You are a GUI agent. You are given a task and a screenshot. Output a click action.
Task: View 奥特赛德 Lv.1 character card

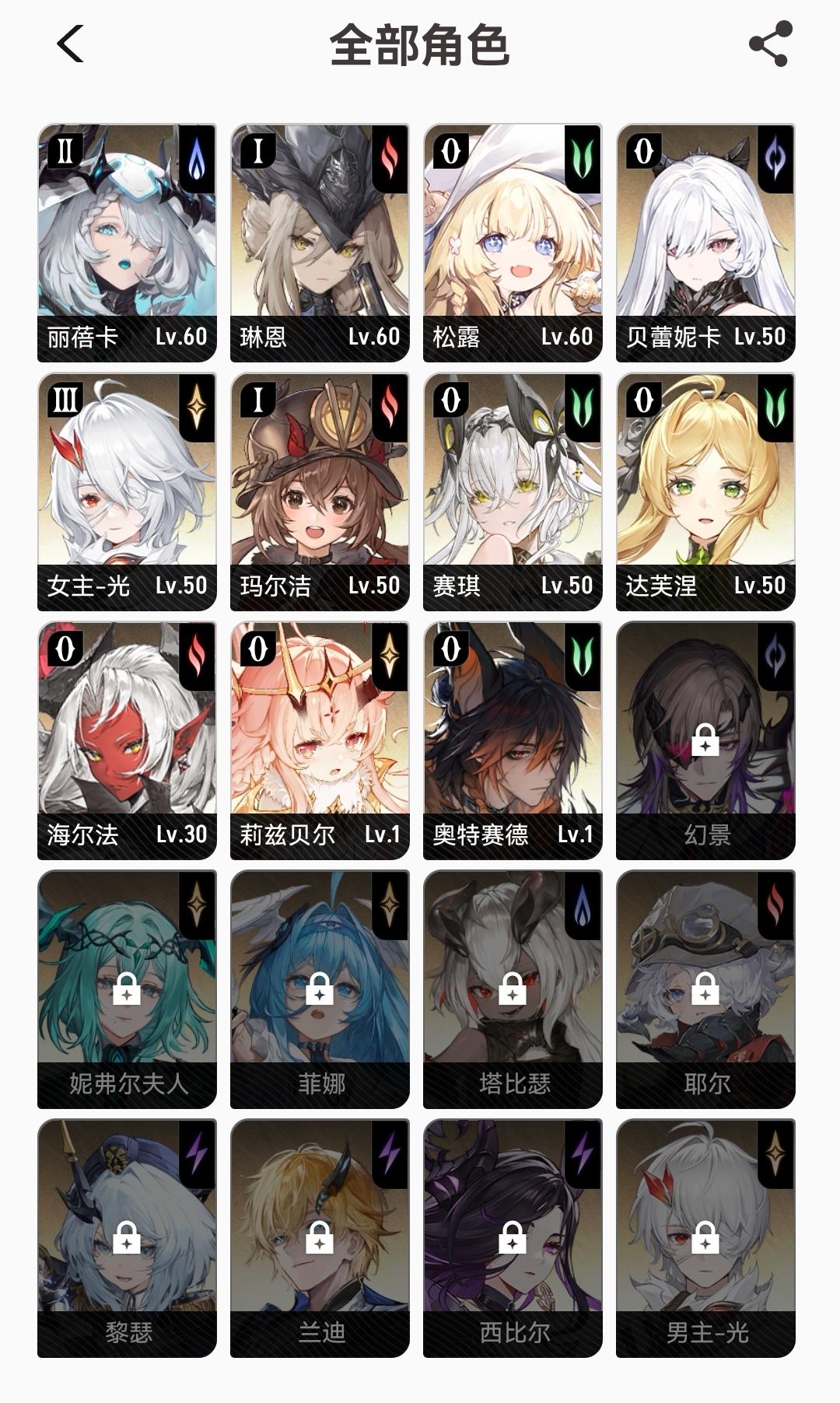pos(513,740)
